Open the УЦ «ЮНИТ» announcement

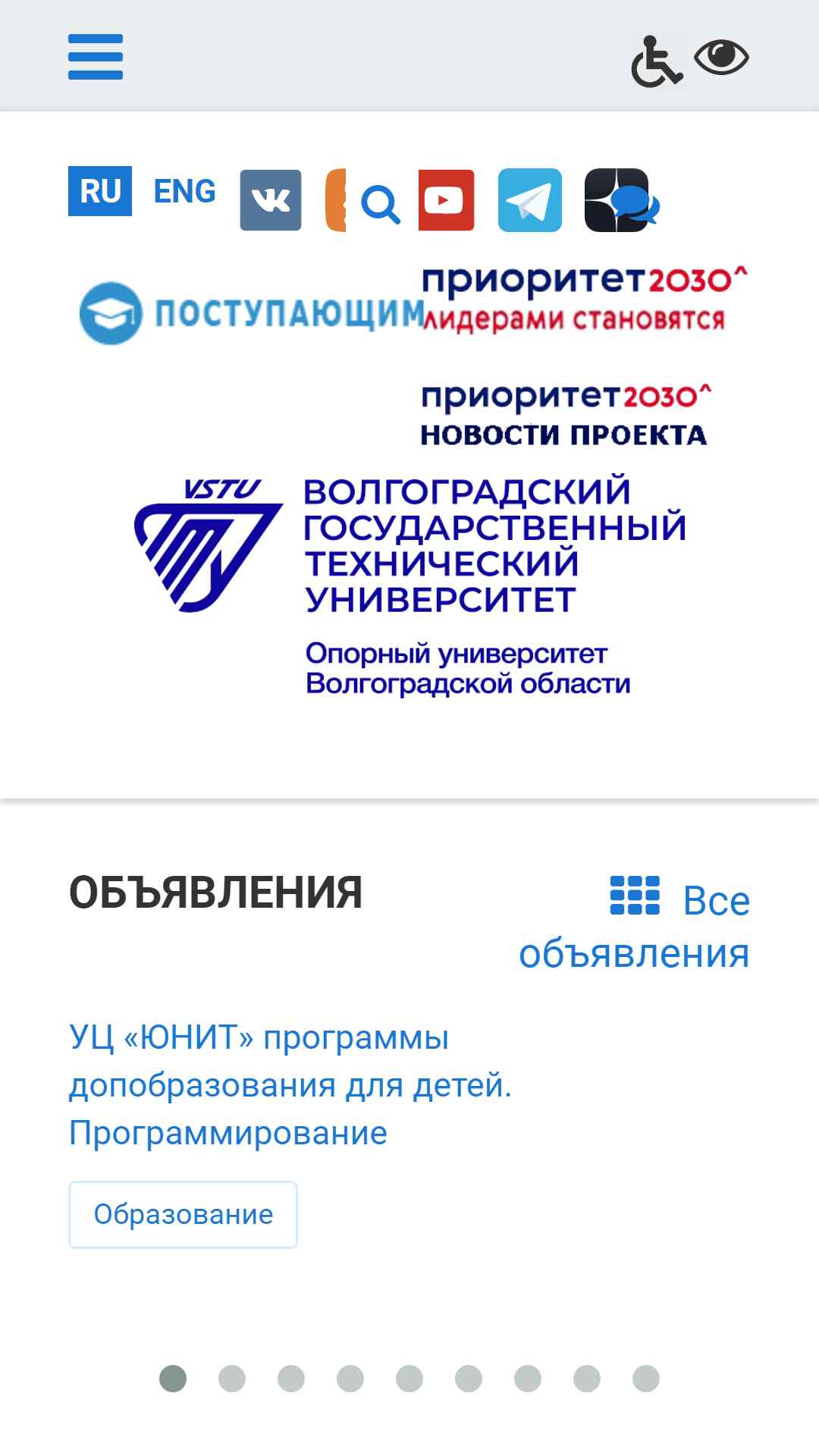click(x=290, y=1085)
